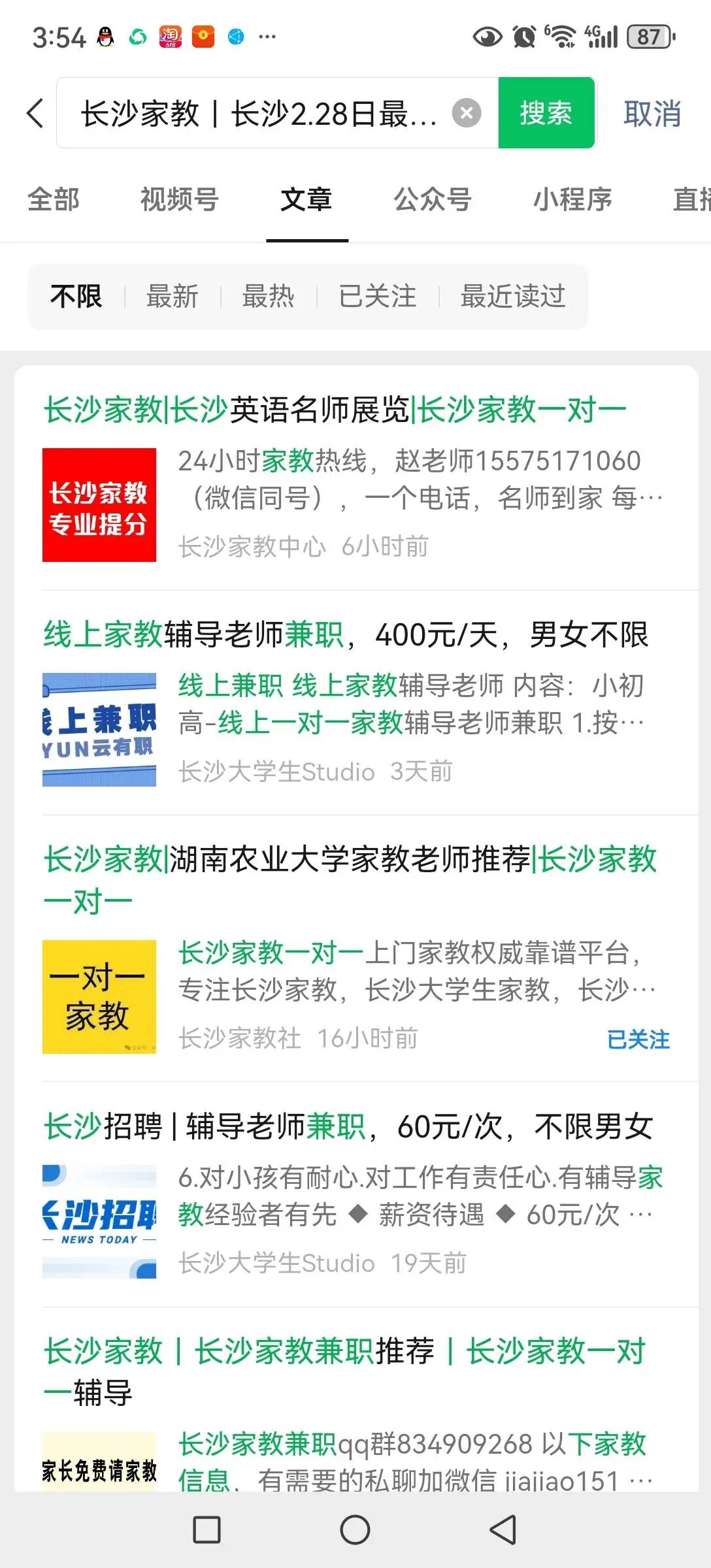Tap the green 搜索 button

(546, 114)
